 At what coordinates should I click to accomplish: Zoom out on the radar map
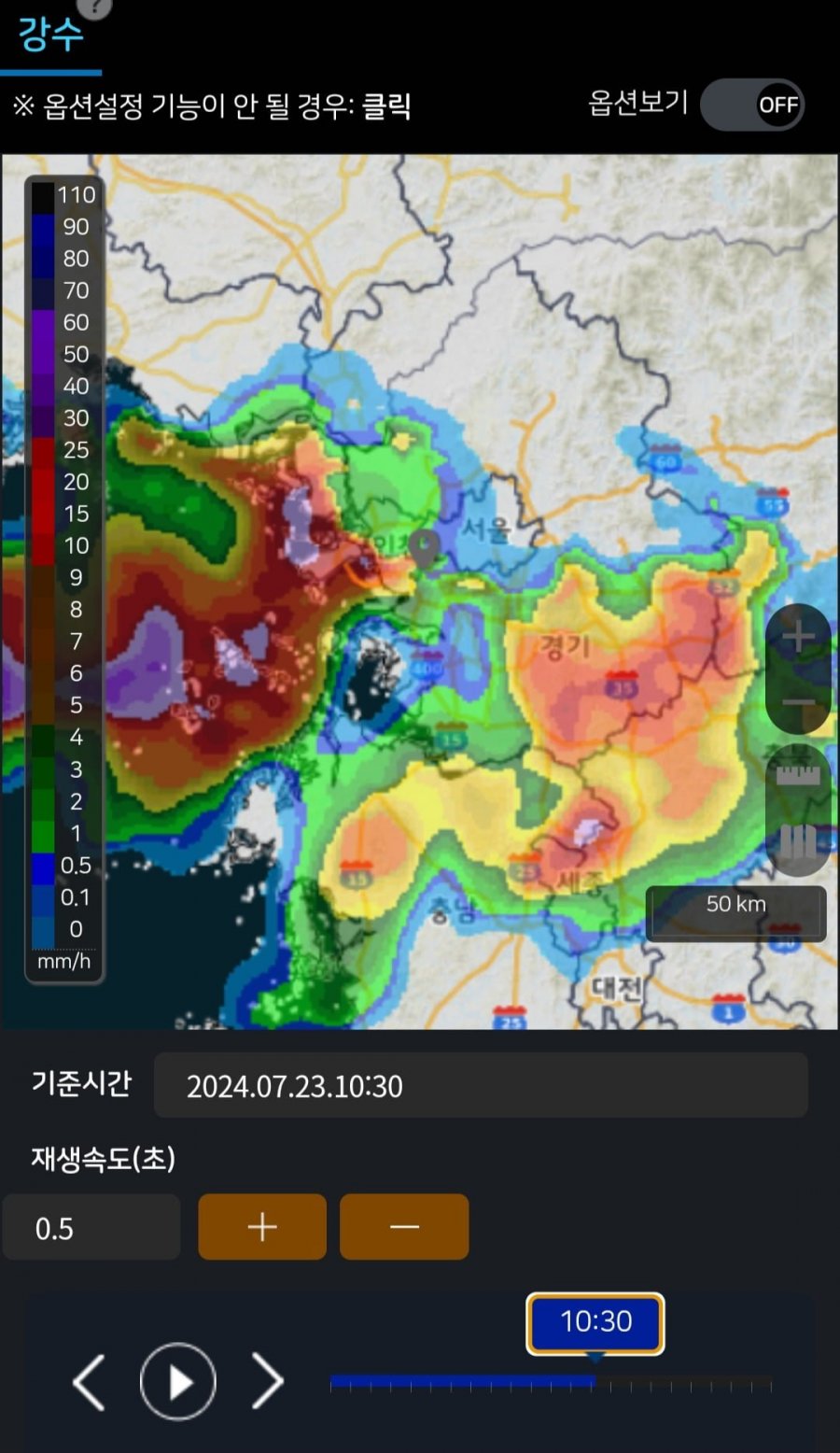tap(798, 702)
